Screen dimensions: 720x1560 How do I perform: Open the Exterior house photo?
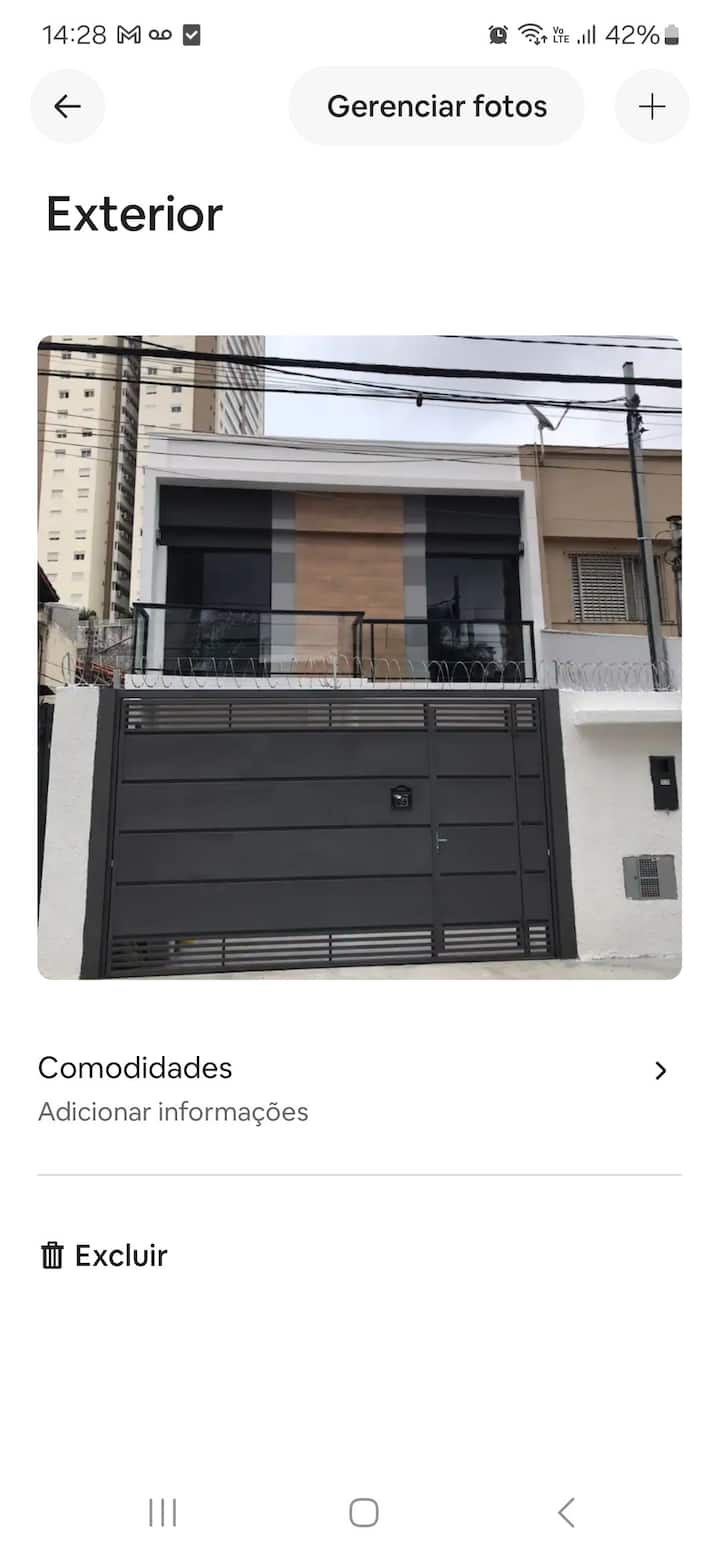tap(359, 657)
